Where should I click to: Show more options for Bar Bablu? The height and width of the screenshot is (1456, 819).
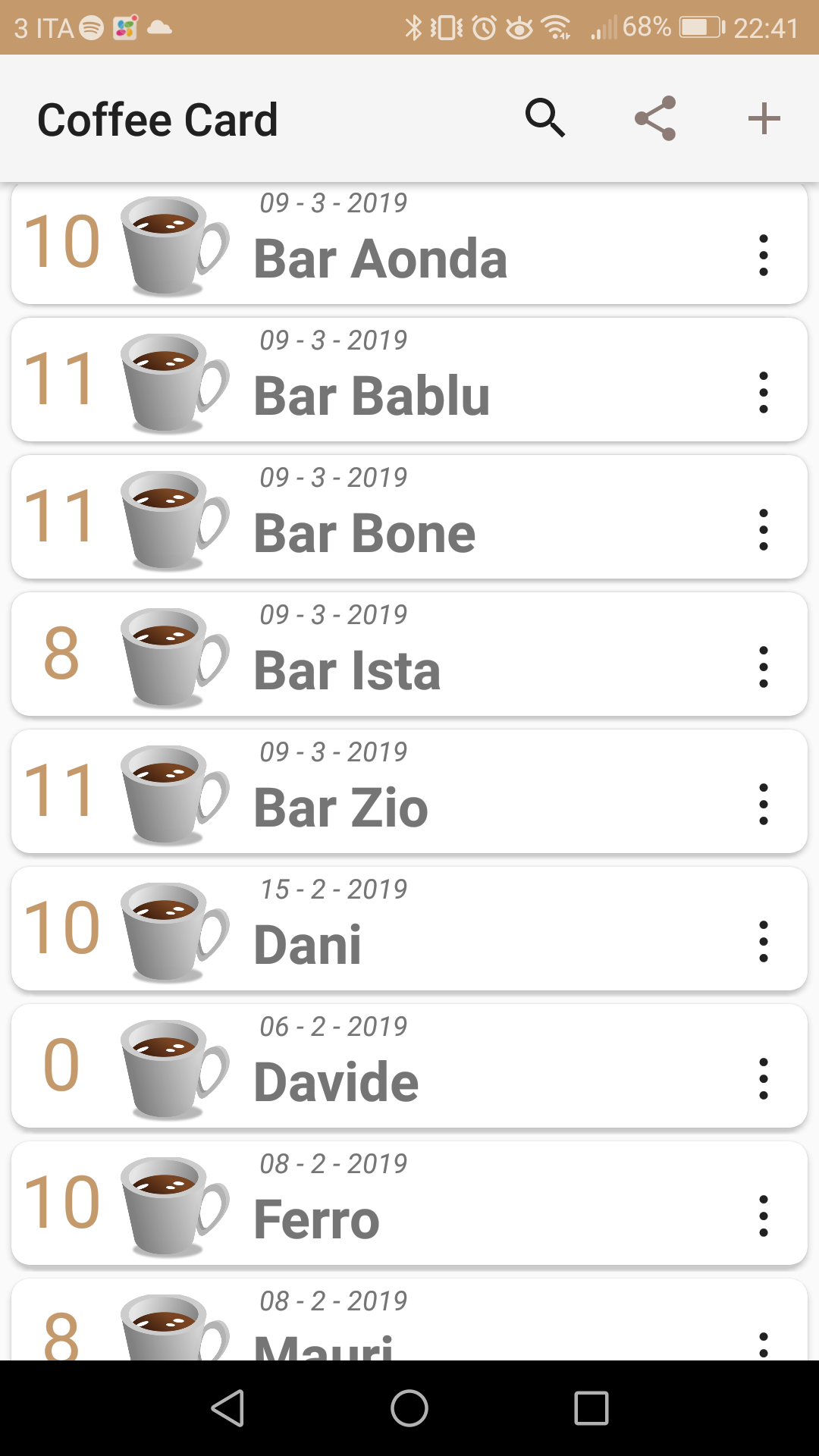click(764, 393)
